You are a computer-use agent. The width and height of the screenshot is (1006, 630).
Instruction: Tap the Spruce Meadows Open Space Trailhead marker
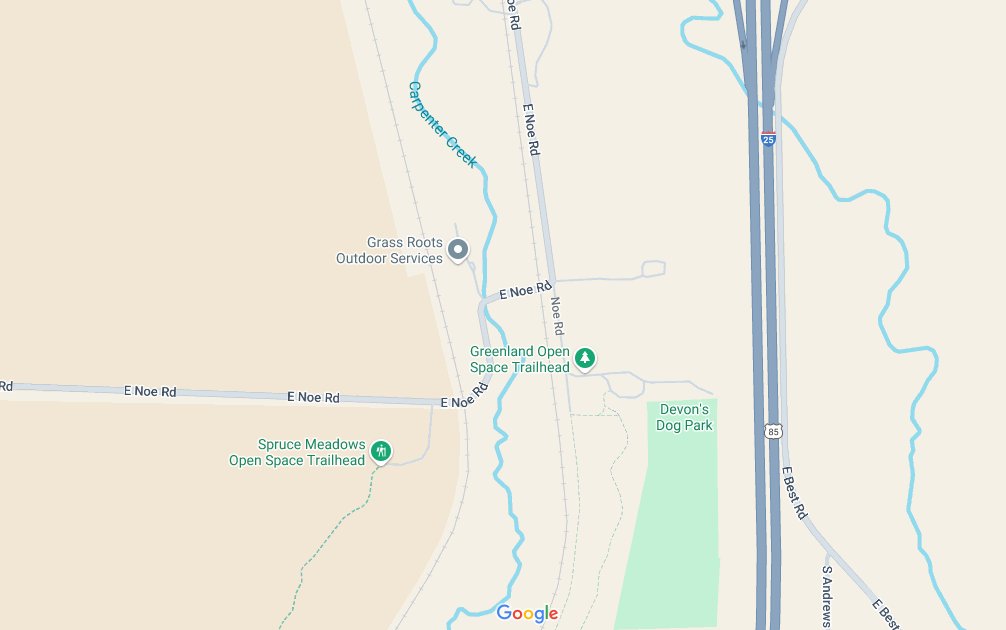(380, 451)
